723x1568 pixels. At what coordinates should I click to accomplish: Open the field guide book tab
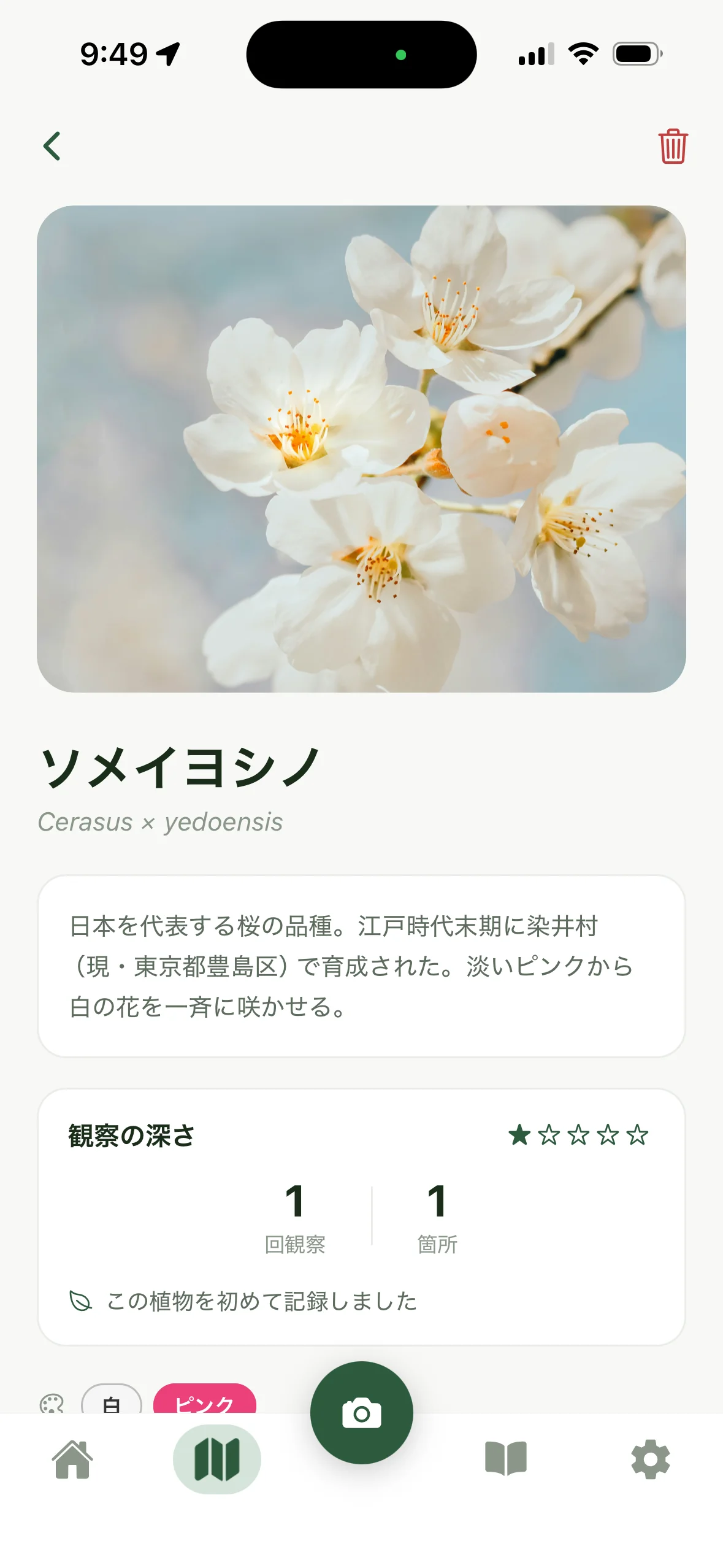tap(506, 1459)
